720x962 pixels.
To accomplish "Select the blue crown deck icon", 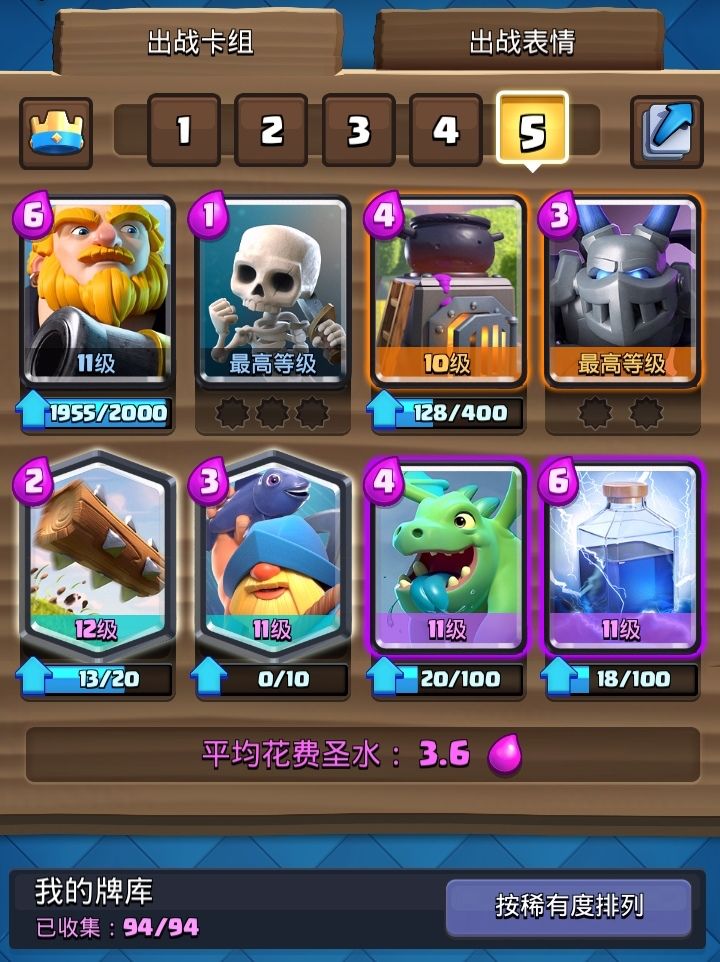I will (55, 129).
